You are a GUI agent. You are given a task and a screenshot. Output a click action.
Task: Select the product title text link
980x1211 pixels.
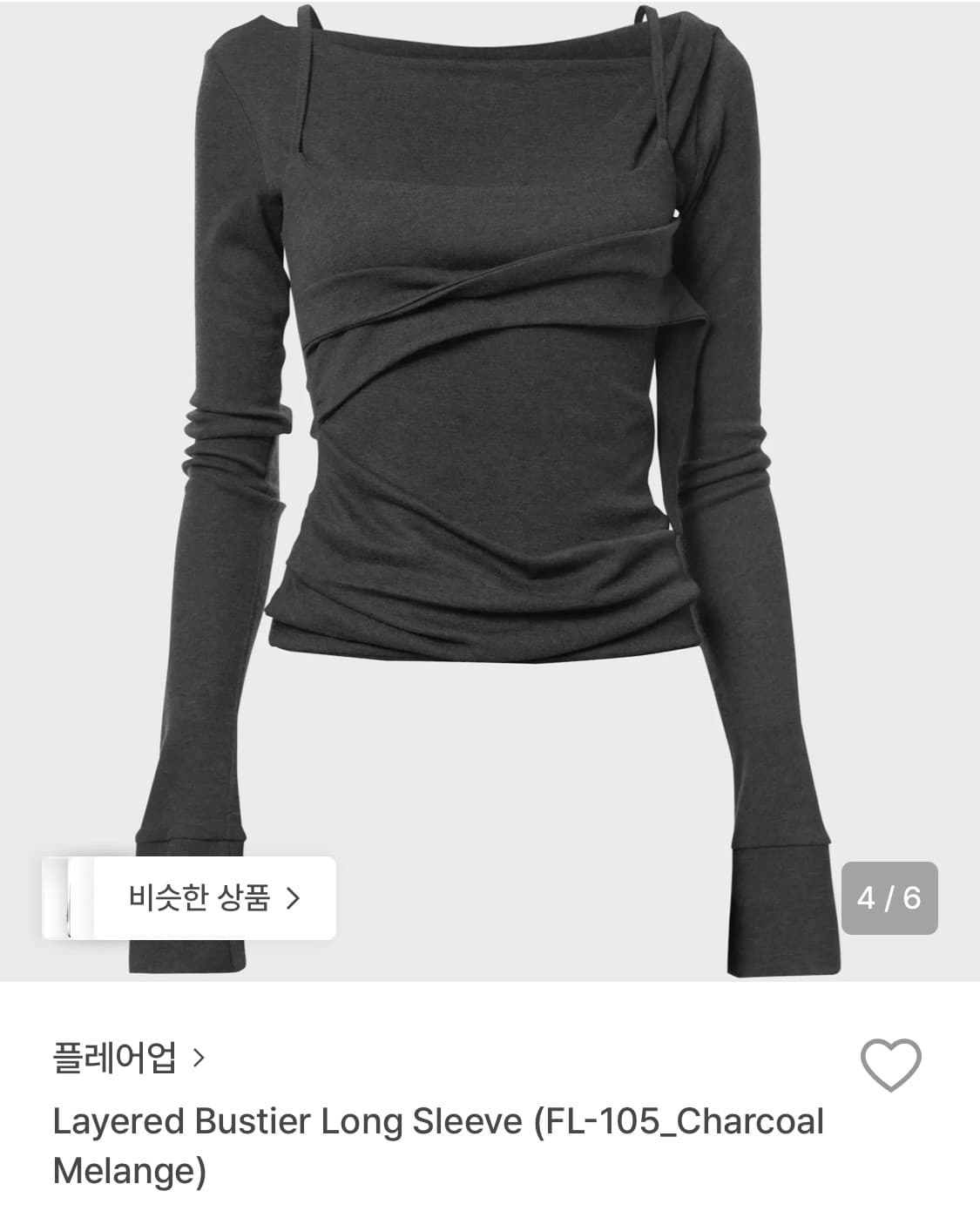point(436,1146)
